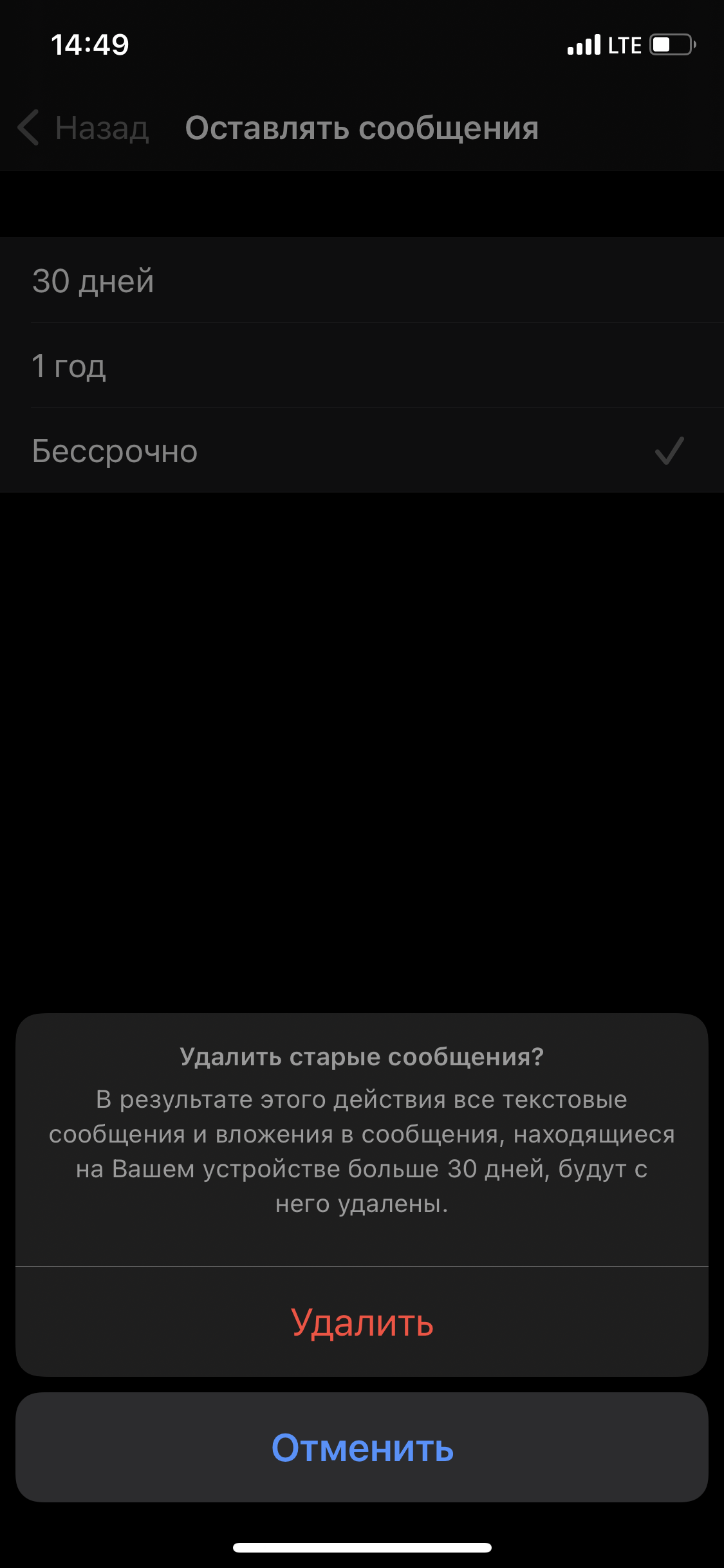This screenshot has width=724, height=1568.
Task: Tap the 14:49 clock display
Action: tap(89, 44)
